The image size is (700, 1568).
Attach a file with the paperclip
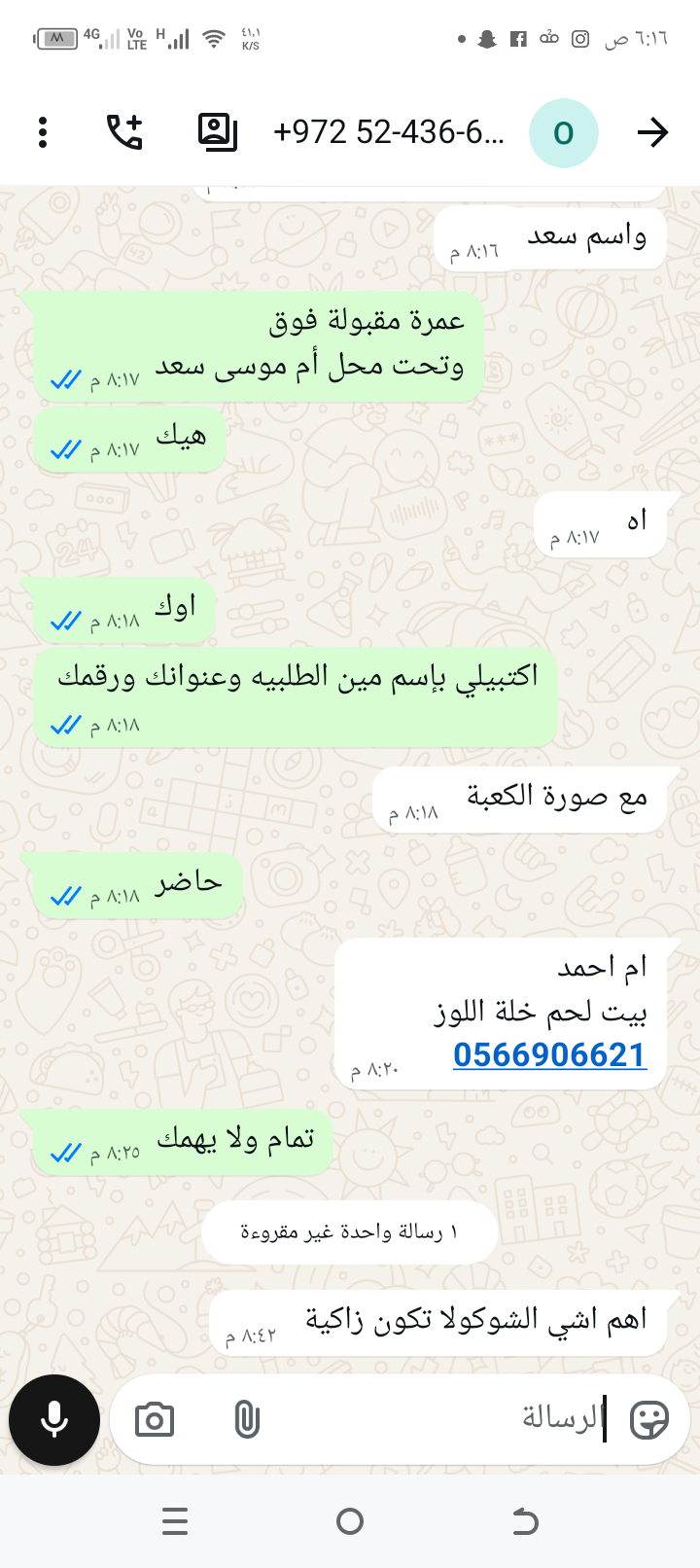(x=247, y=1420)
